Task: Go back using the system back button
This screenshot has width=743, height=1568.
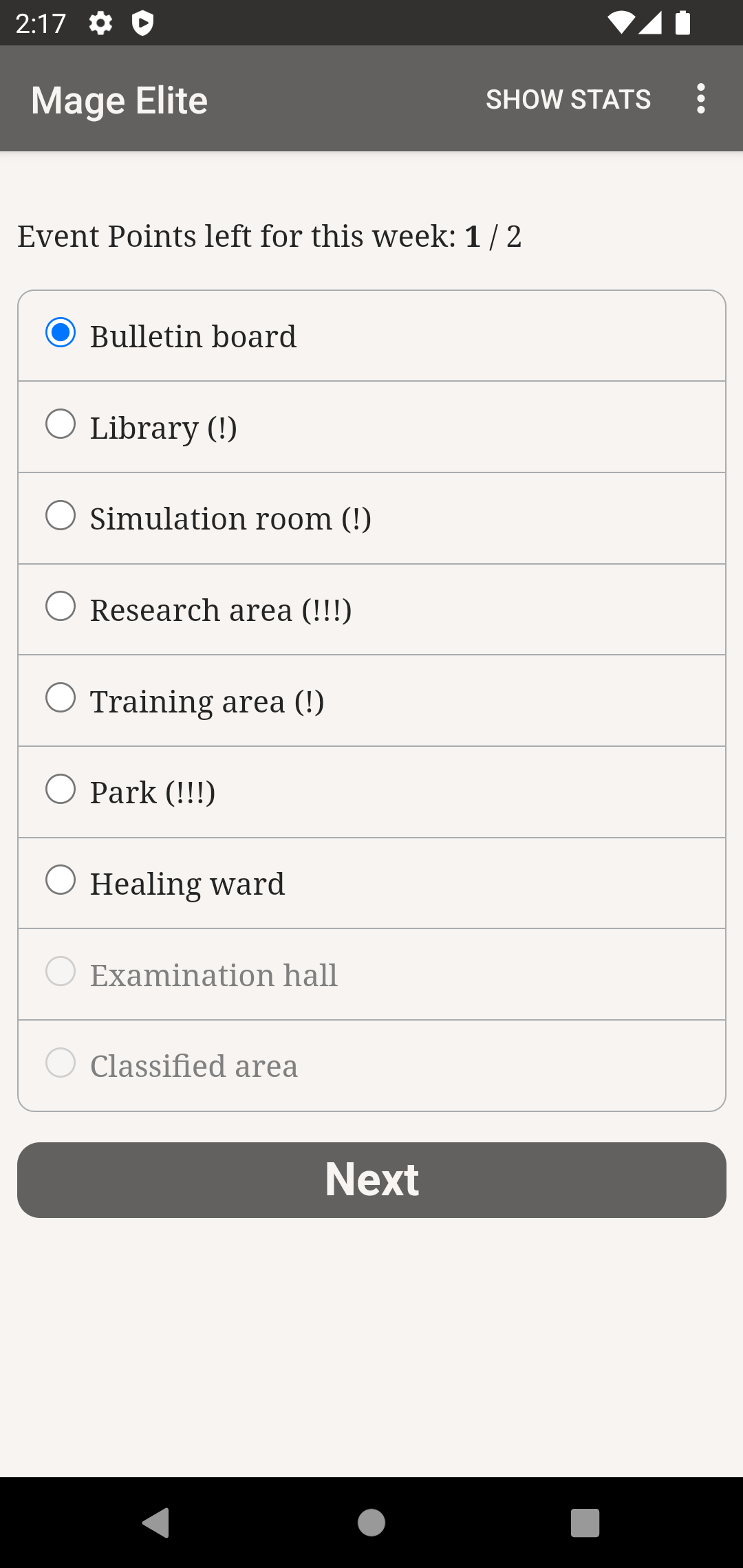Action: (156, 1523)
